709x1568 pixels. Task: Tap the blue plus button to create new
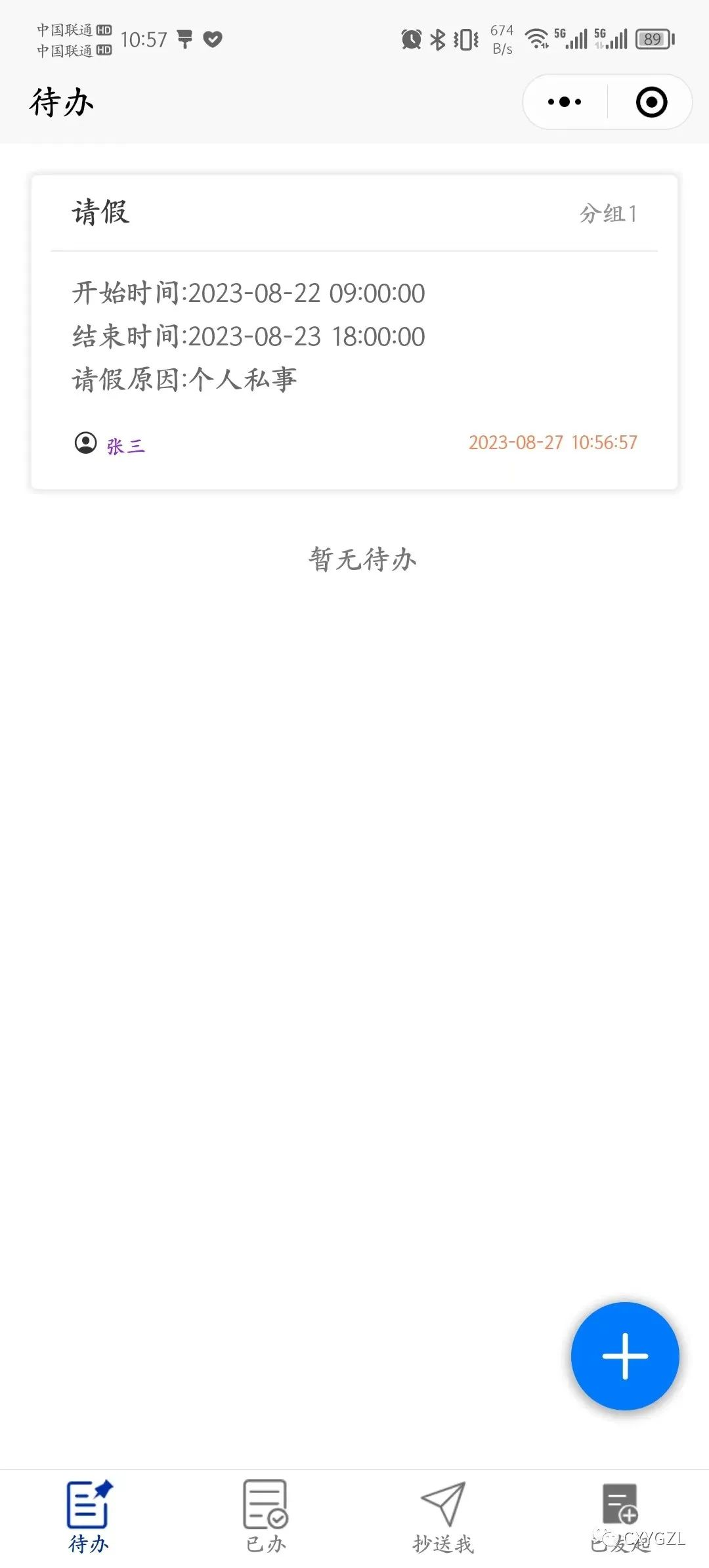(625, 1356)
